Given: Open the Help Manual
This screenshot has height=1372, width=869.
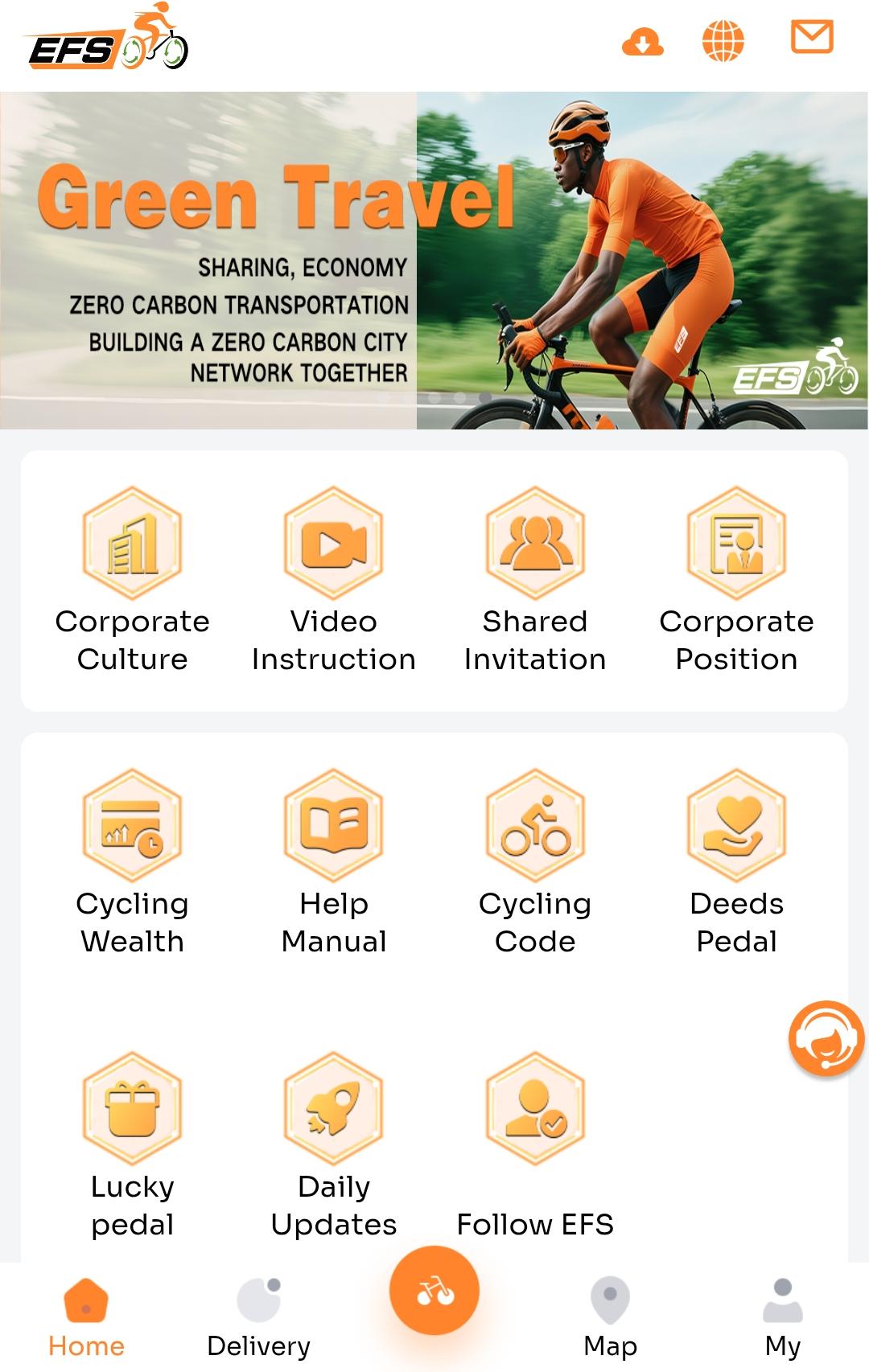Looking at the screenshot, I should pyautogui.click(x=333, y=862).
